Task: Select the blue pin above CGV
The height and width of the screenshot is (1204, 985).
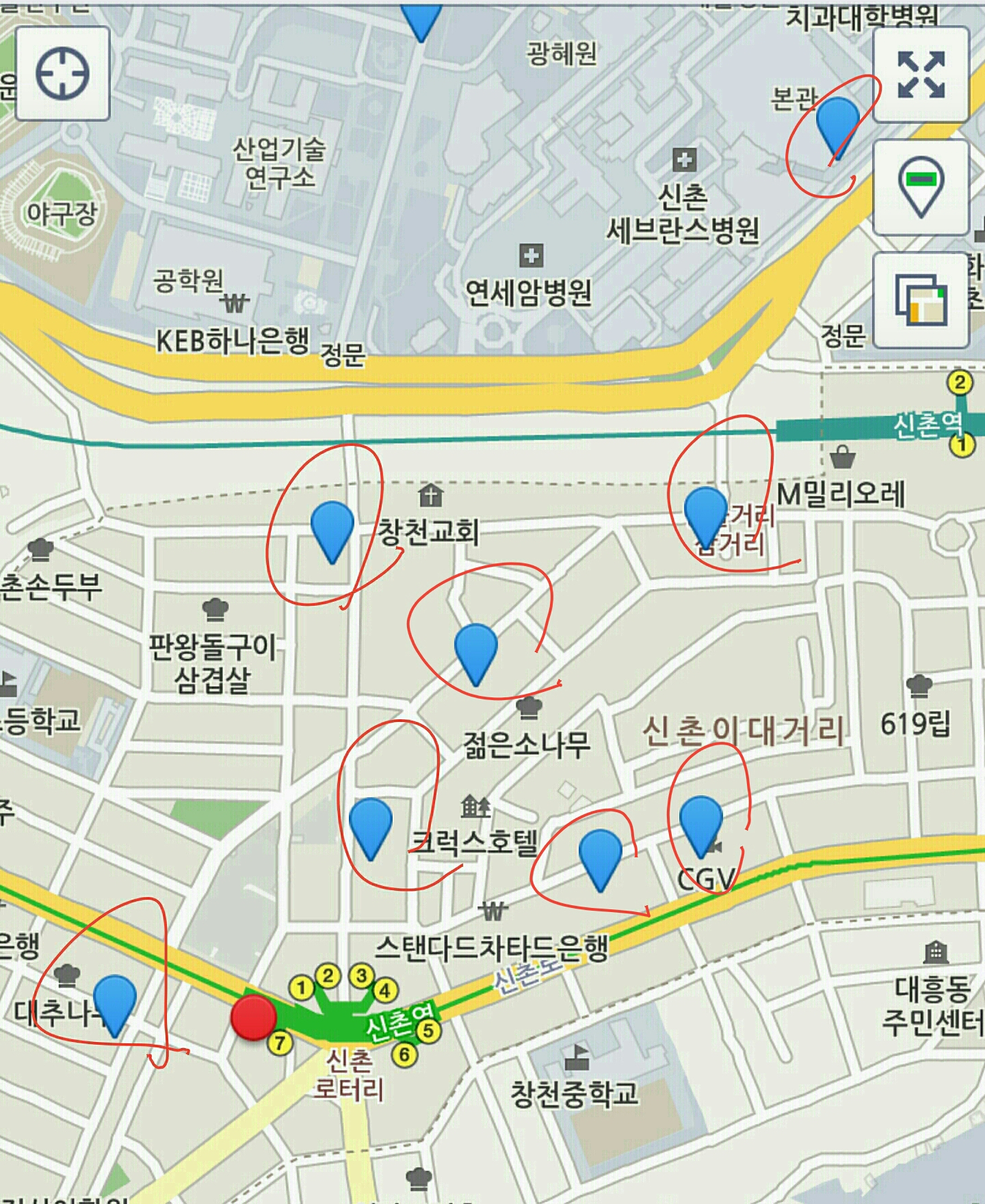Action: coord(700,820)
